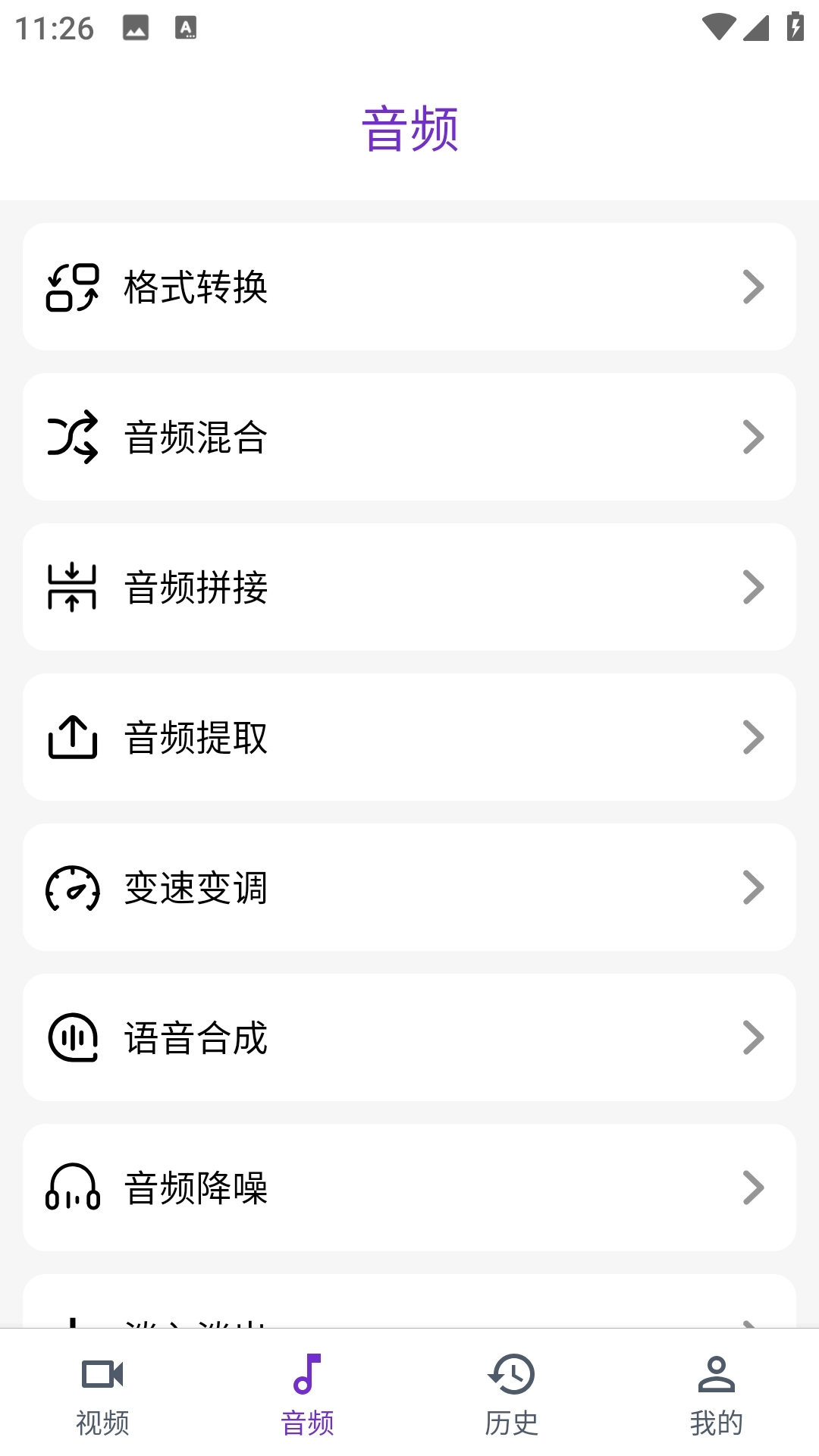Expand the 格式转换 row chevron
Screen dimensions: 819x1456
(753, 286)
